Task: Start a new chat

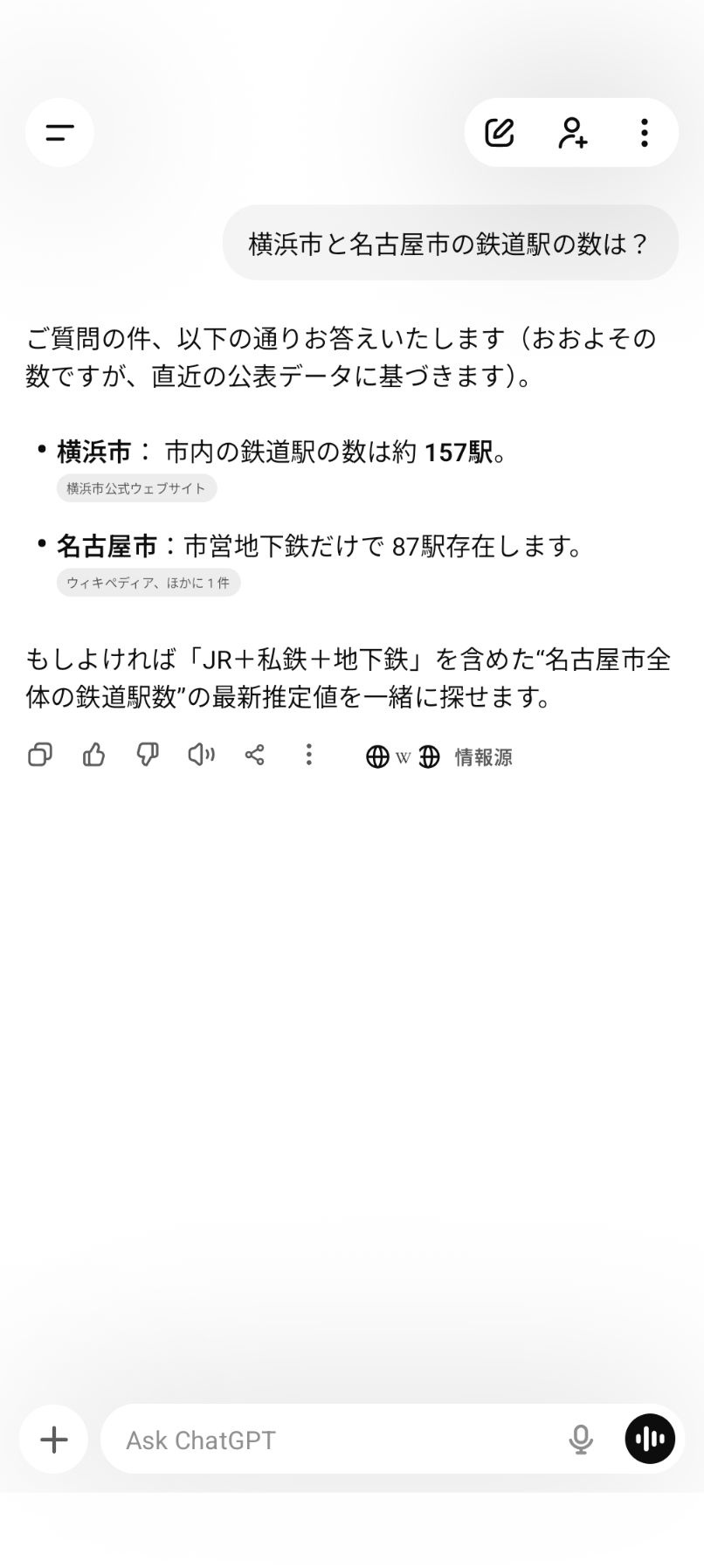Action: click(x=500, y=133)
